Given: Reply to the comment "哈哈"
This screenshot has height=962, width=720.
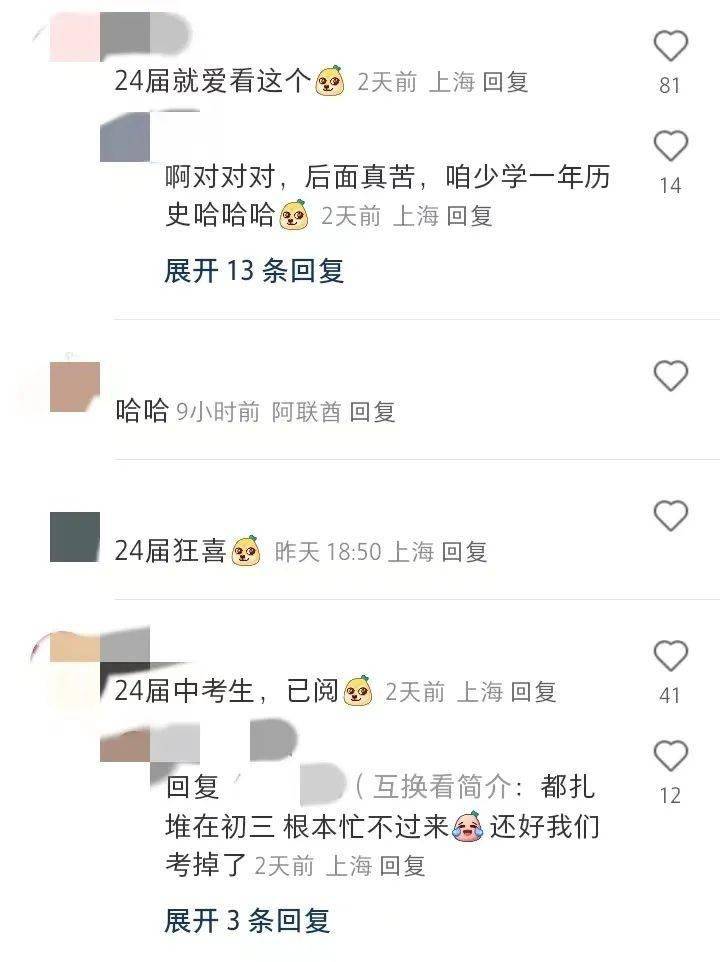Looking at the screenshot, I should pos(372,411).
